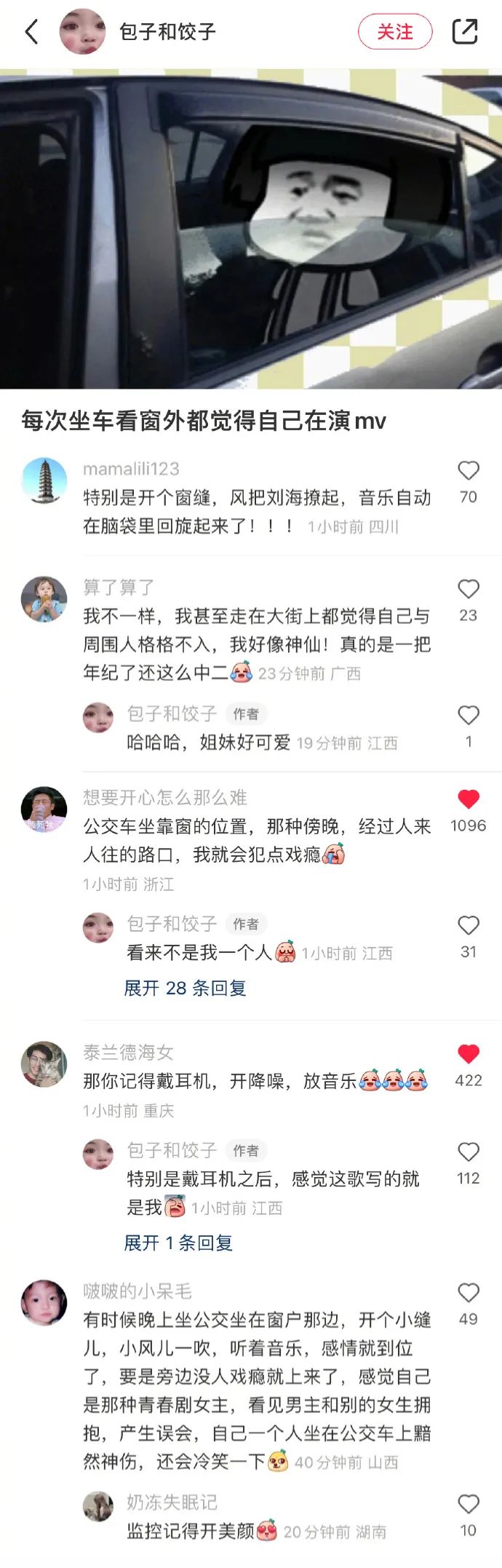Like the author reply about wearing headphones
The width and height of the screenshot is (502, 1568).
point(469,1152)
